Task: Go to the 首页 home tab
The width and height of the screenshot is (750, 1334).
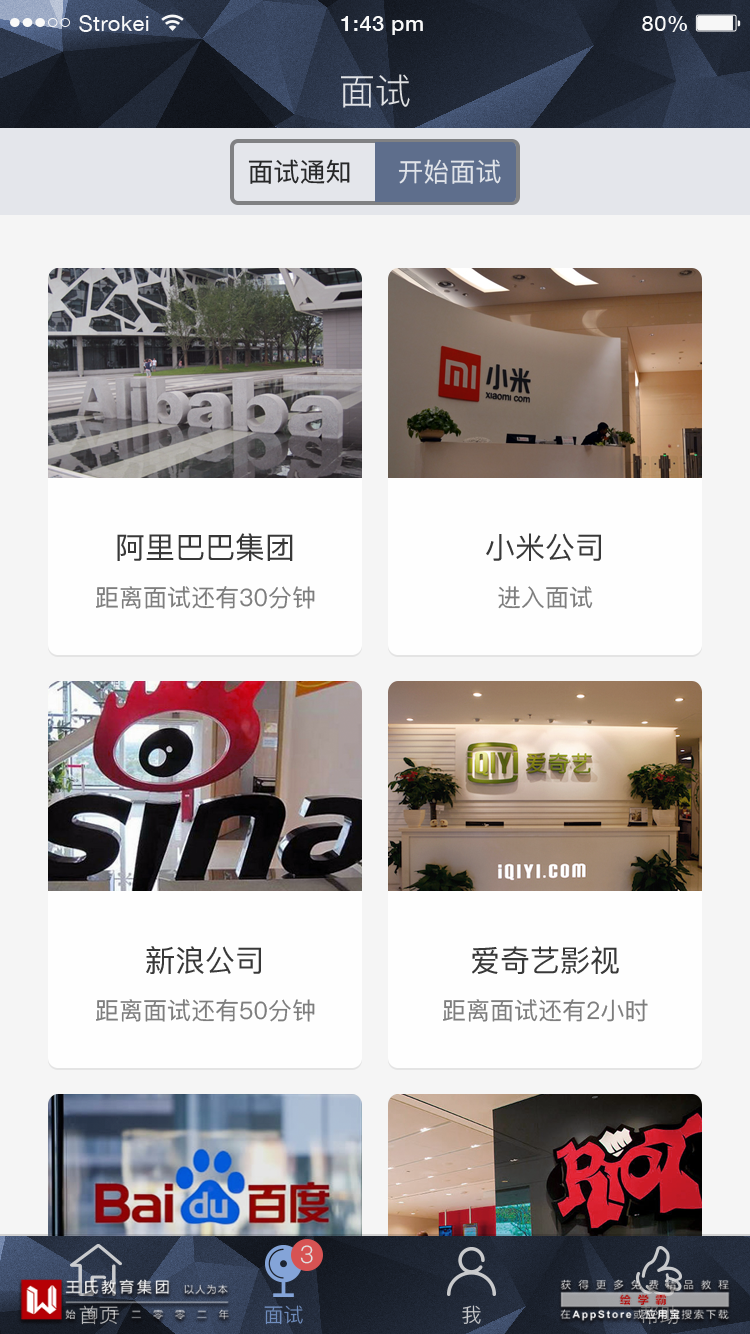Action: click(97, 1286)
